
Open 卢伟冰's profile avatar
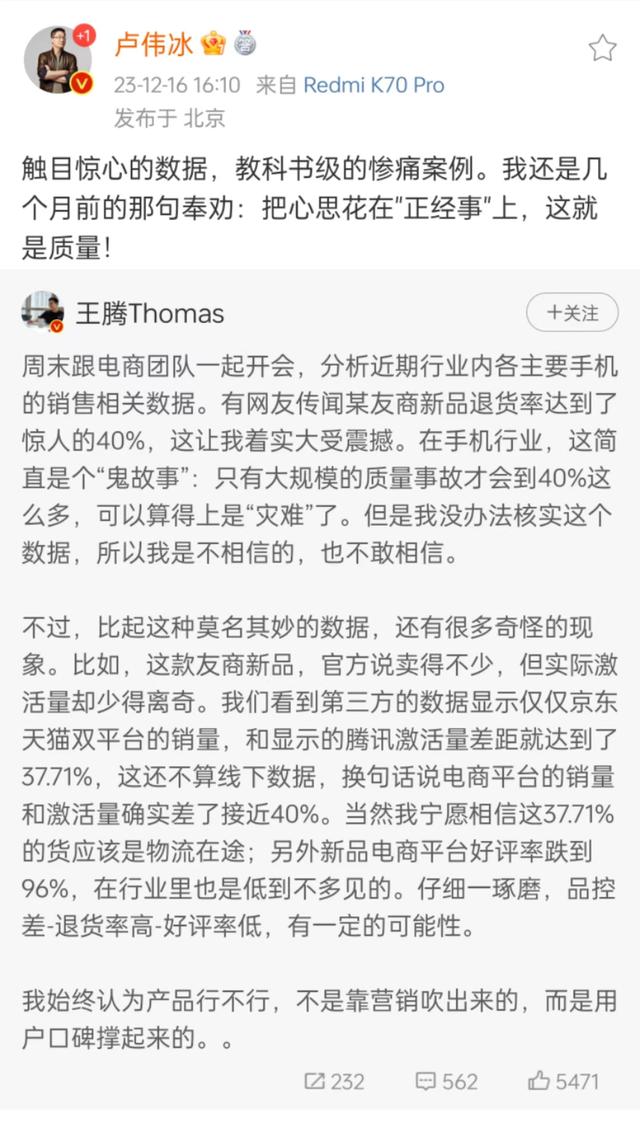[x=58, y=60]
